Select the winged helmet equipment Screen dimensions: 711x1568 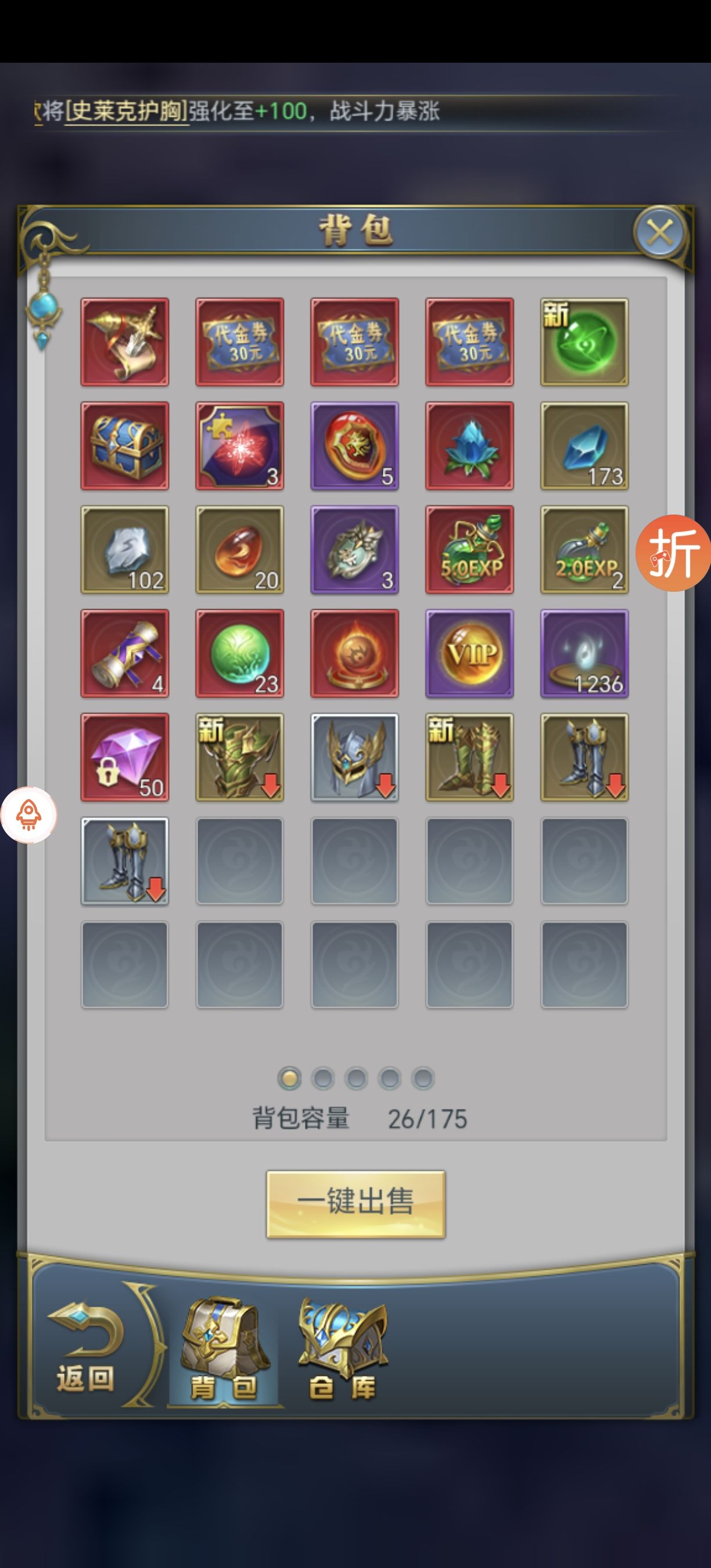354,757
